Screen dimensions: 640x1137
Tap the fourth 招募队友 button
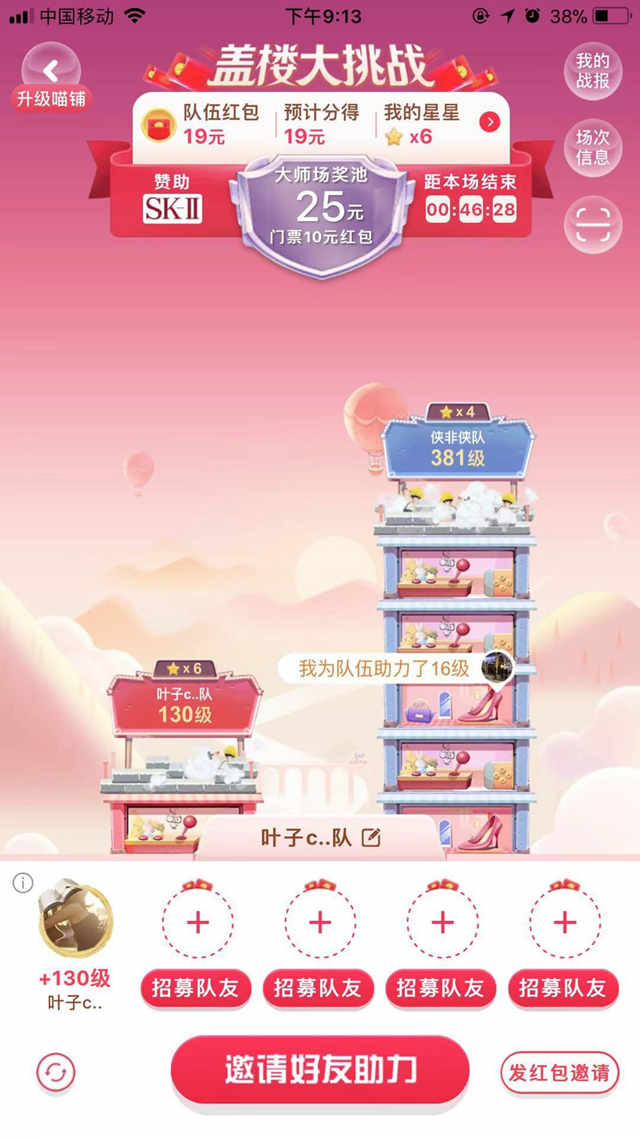pos(564,988)
